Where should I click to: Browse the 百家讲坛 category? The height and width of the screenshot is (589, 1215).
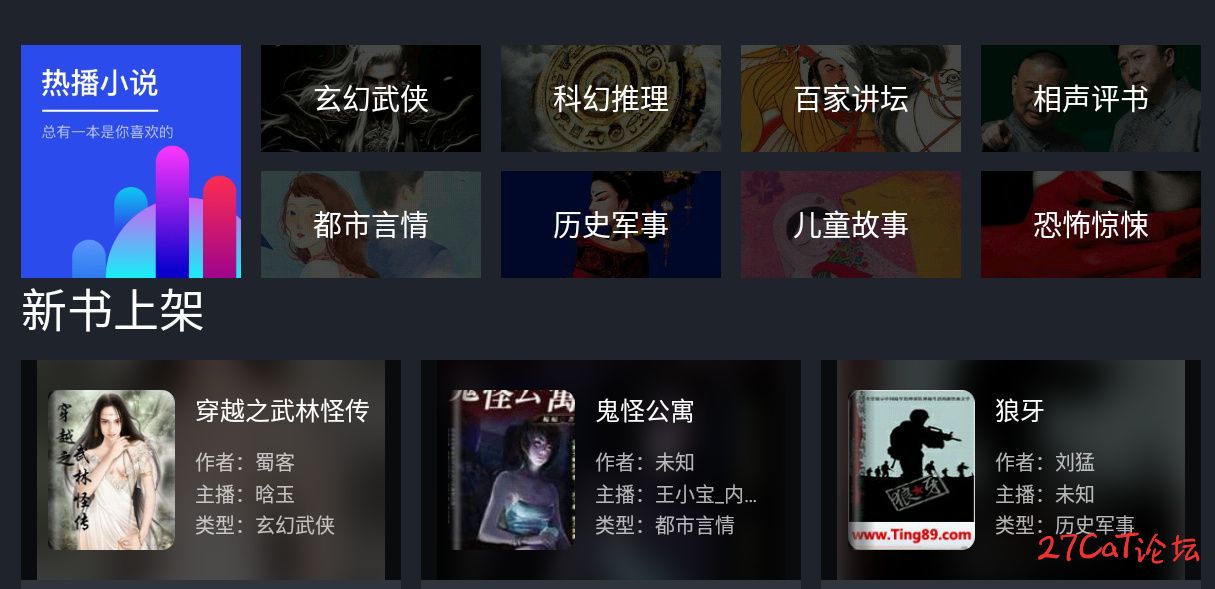(850, 99)
